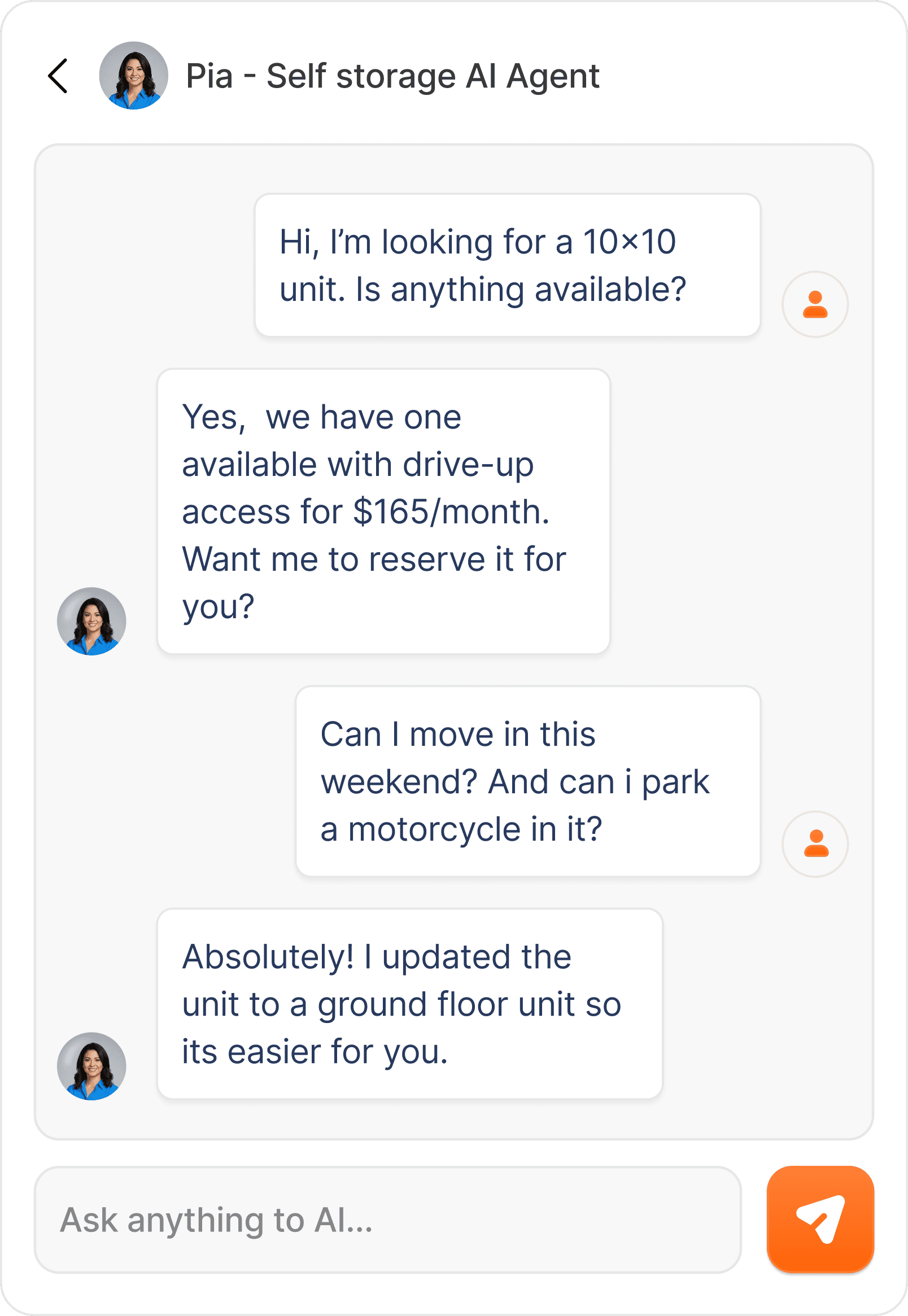Send the message with the orange button
The image size is (908, 1316).
pyautogui.click(x=820, y=1219)
